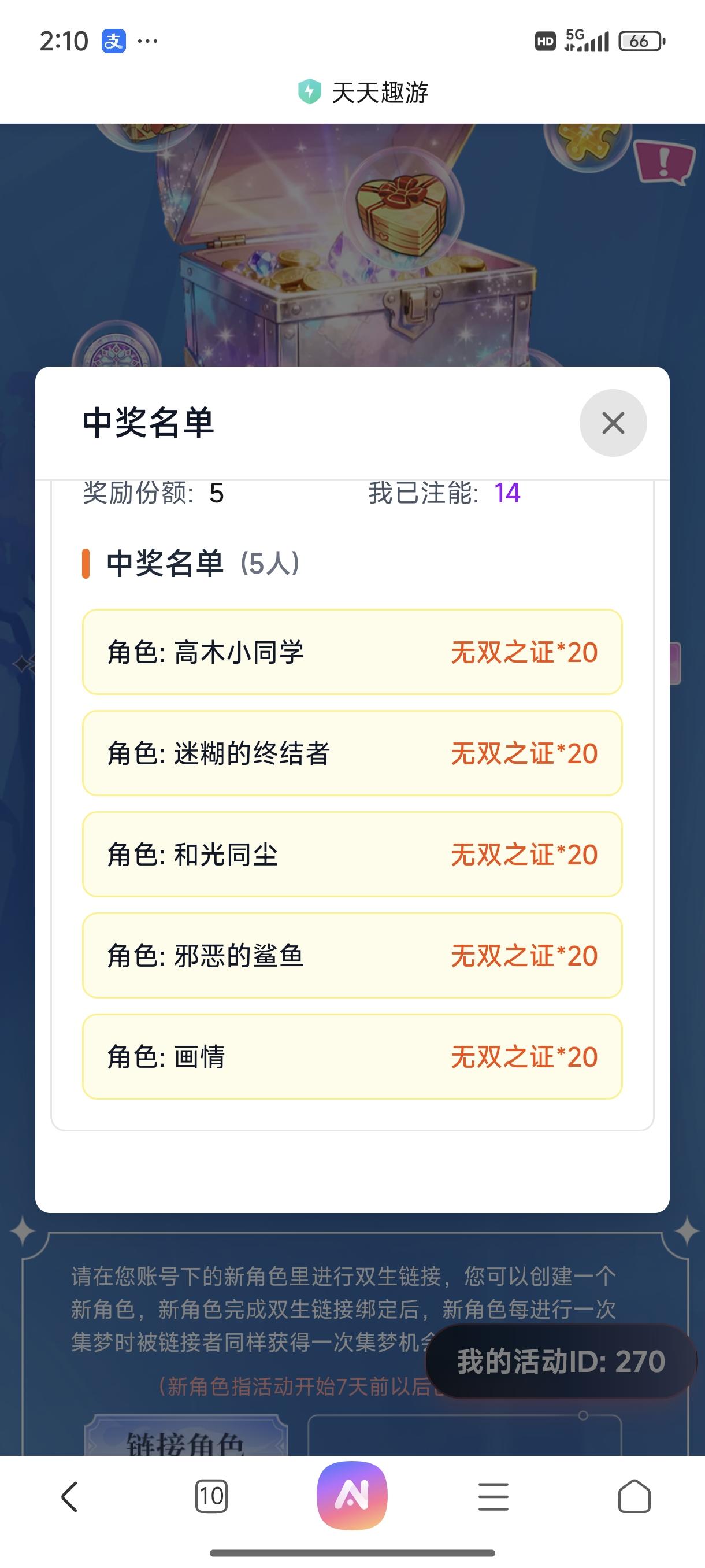Launch the AI assistant button

[352, 1496]
